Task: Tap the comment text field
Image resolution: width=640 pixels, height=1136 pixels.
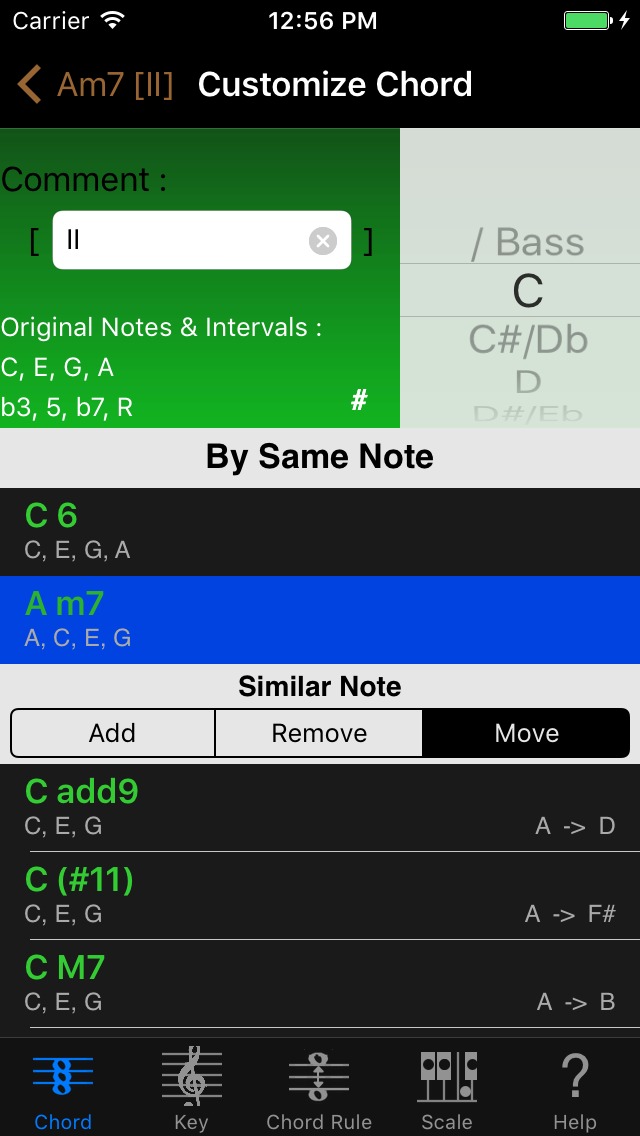Action: pos(201,240)
